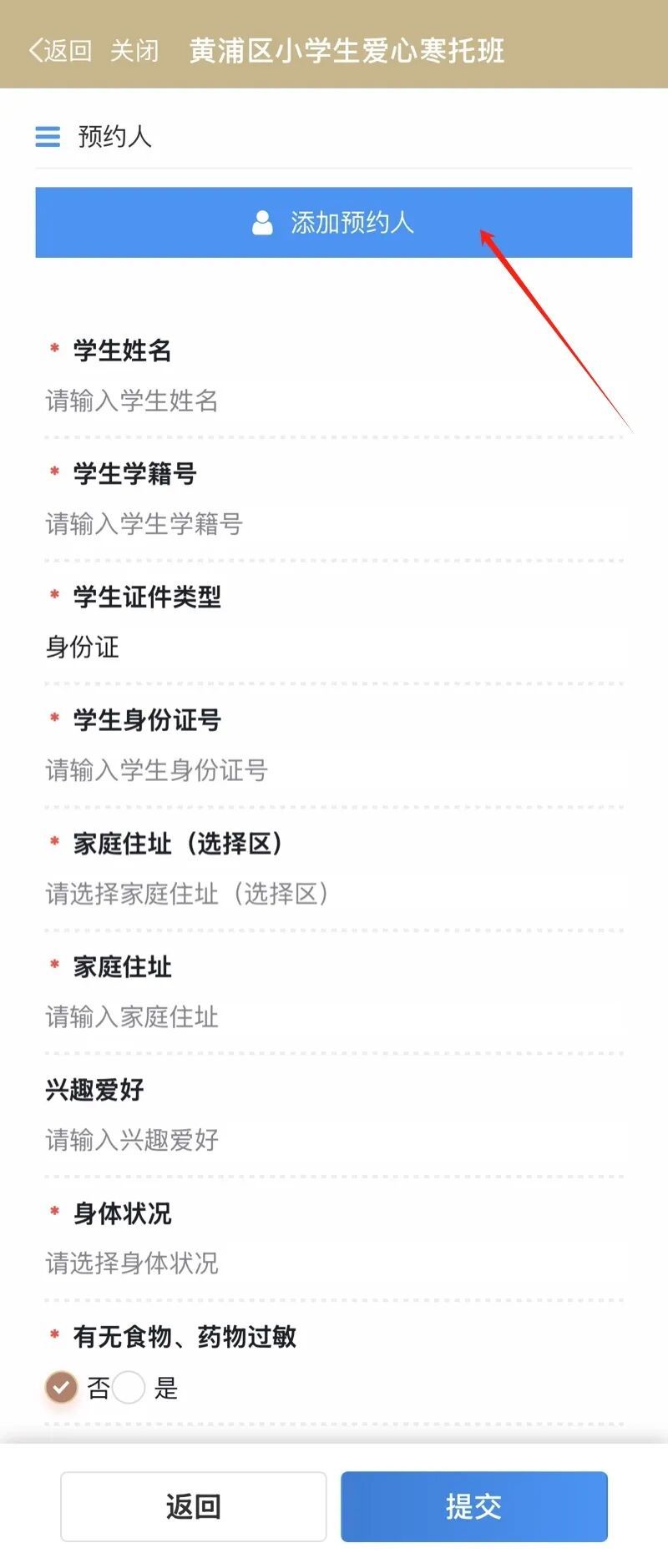Focus the 学生学籍号 input field
This screenshot has width=668, height=1568.
pos(334,524)
